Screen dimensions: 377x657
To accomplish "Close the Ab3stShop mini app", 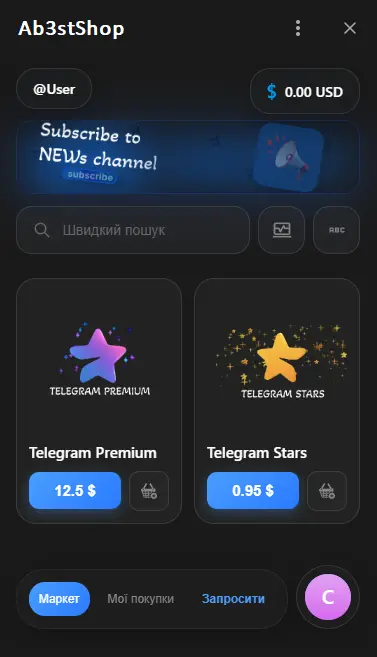I will tap(350, 28).
